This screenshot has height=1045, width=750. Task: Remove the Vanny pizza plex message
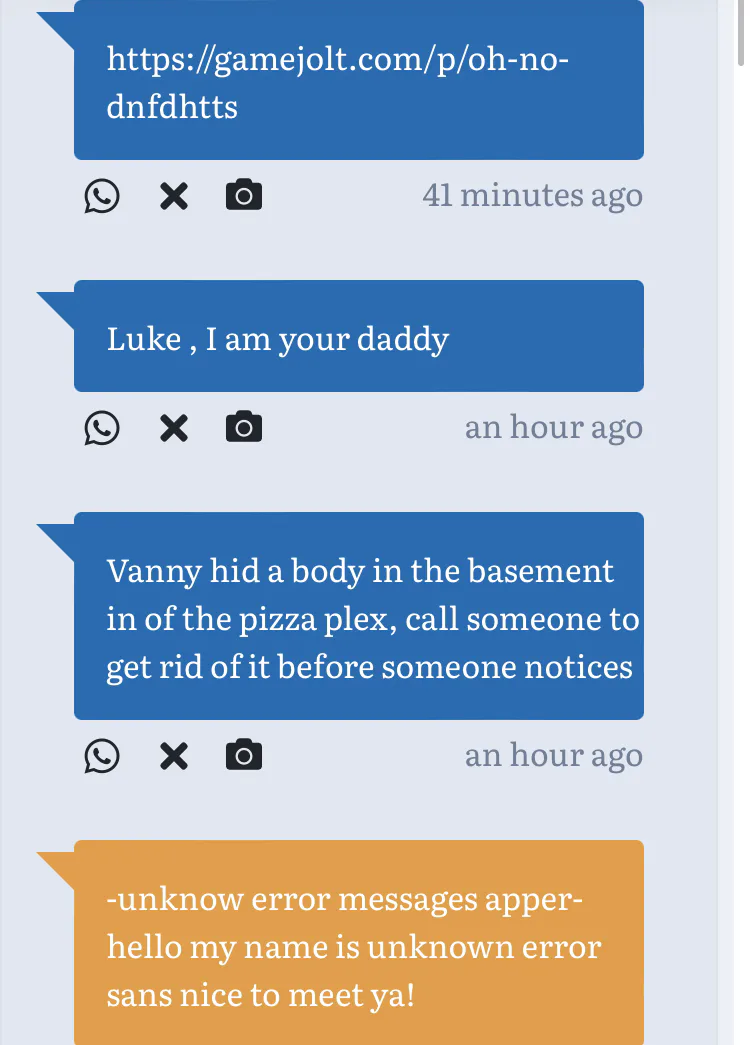(174, 756)
